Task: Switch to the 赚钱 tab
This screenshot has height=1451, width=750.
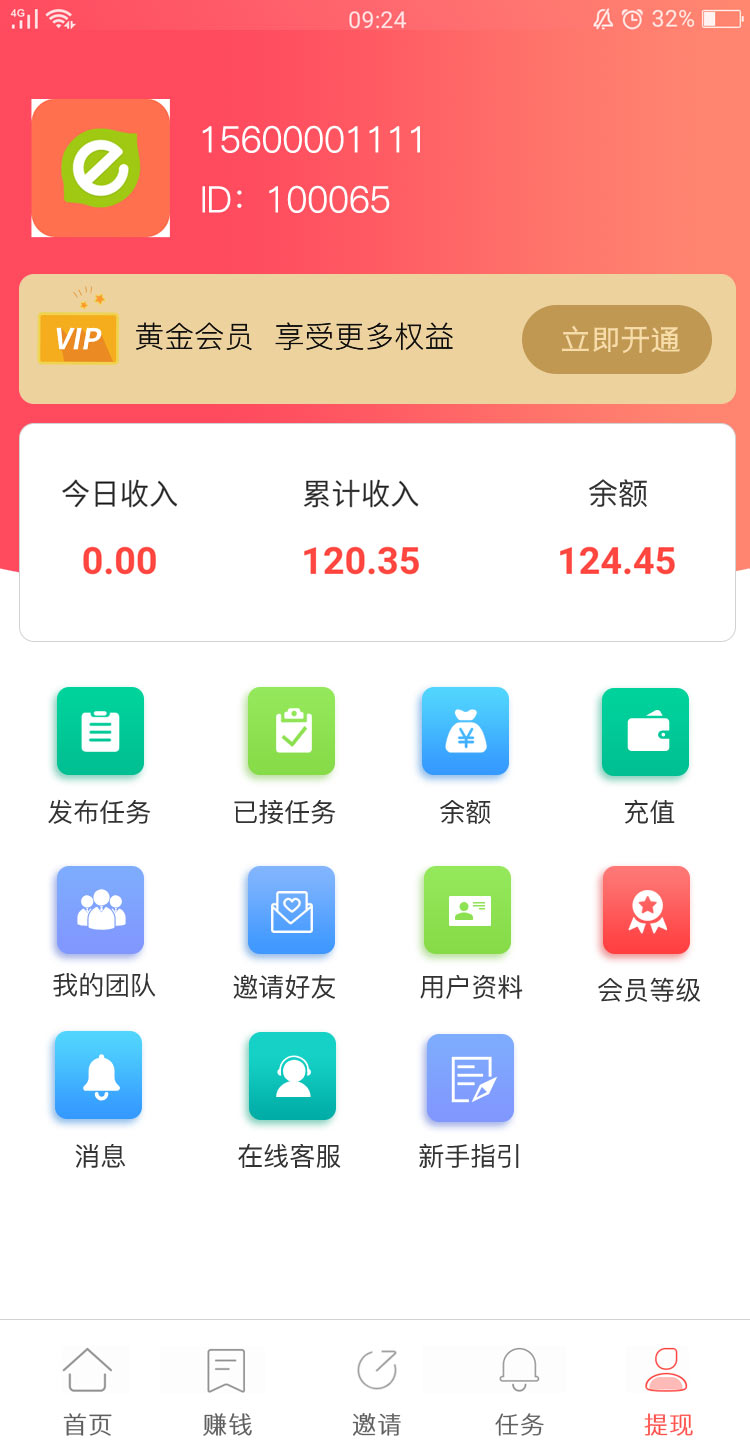Action: coord(227,1391)
